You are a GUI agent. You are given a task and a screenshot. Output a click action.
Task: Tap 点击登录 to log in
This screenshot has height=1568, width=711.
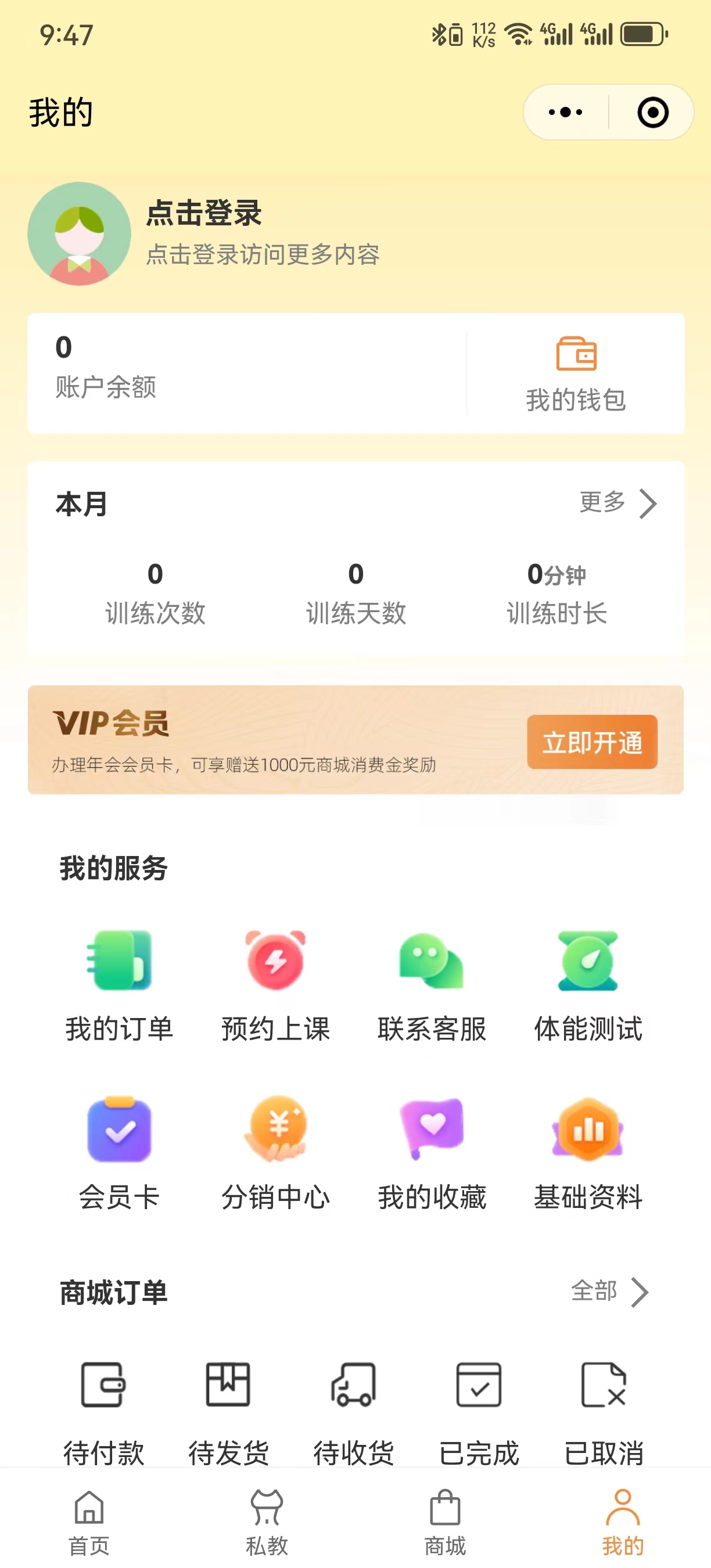click(x=204, y=214)
